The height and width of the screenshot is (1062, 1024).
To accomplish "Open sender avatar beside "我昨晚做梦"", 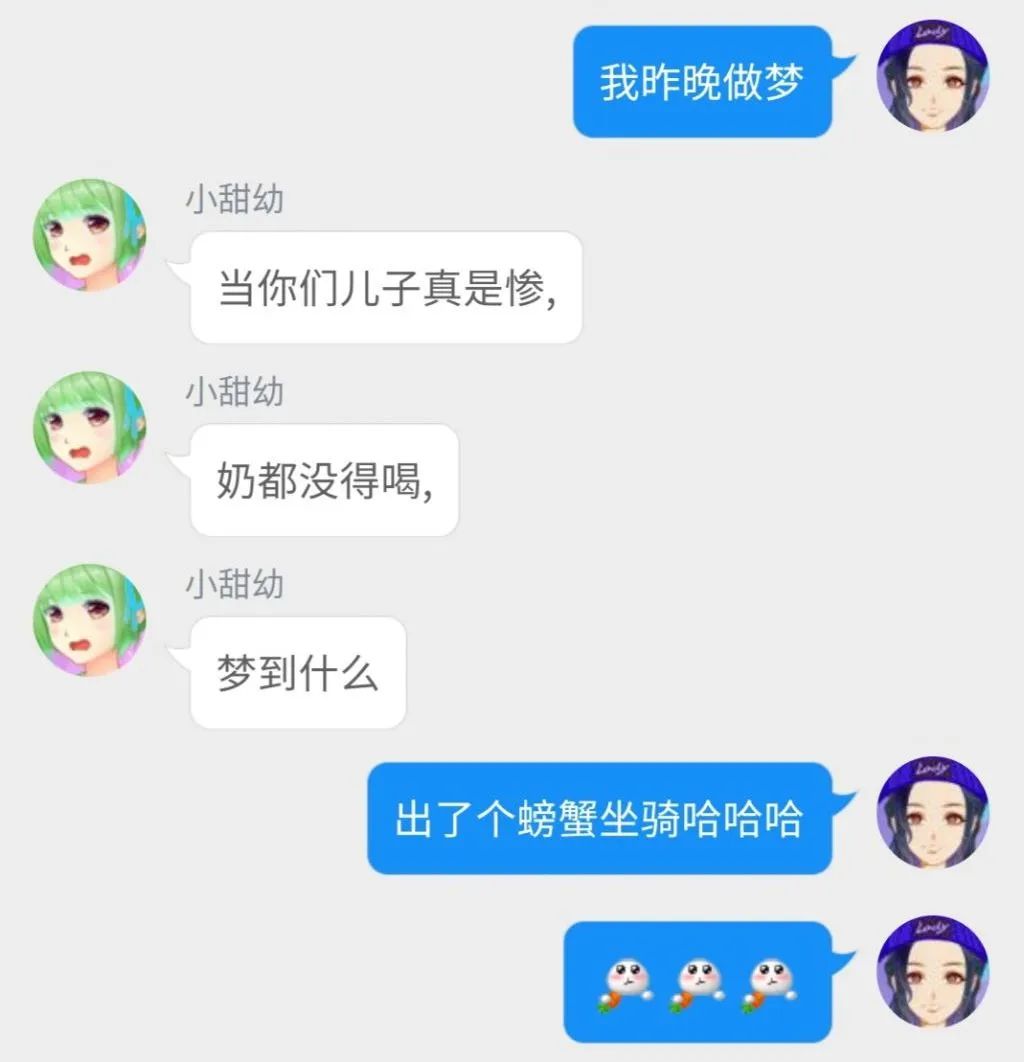I will (x=931, y=75).
